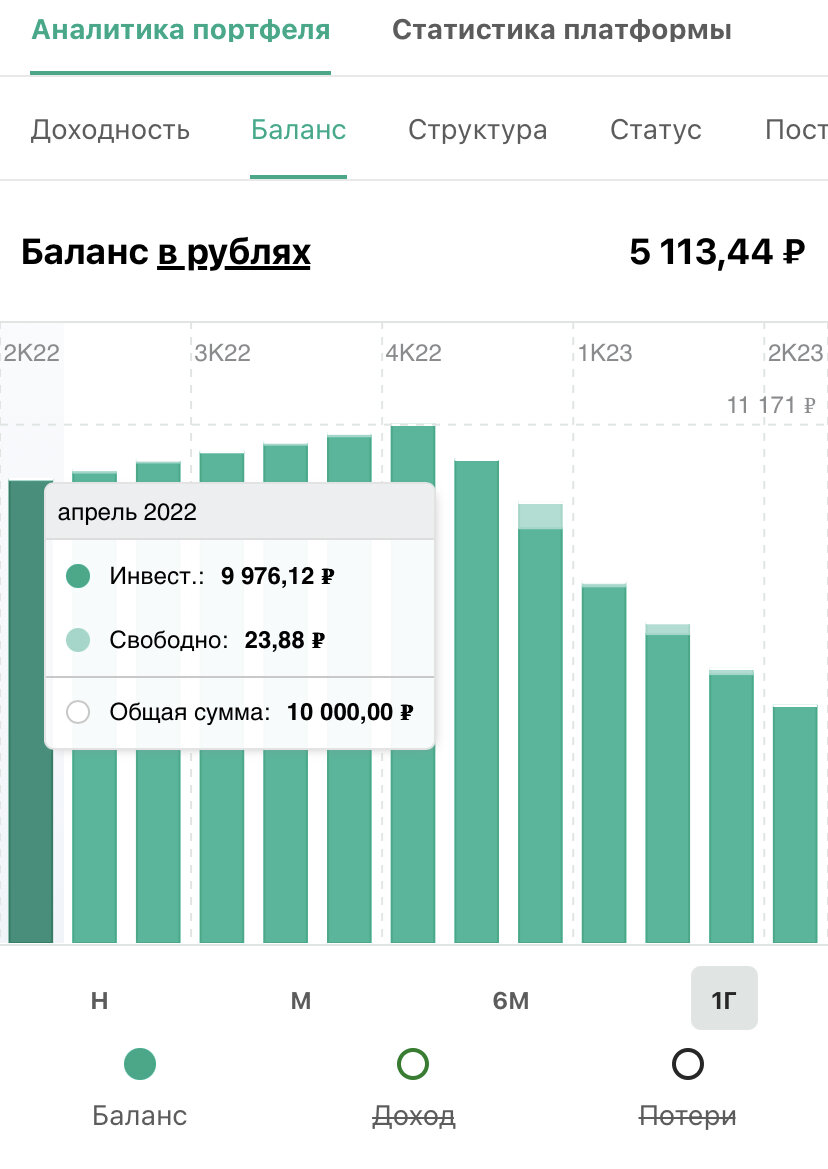
Task: Switch to the Статистика платформы tab
Action: pyautogui.click(x=563, y=29)
